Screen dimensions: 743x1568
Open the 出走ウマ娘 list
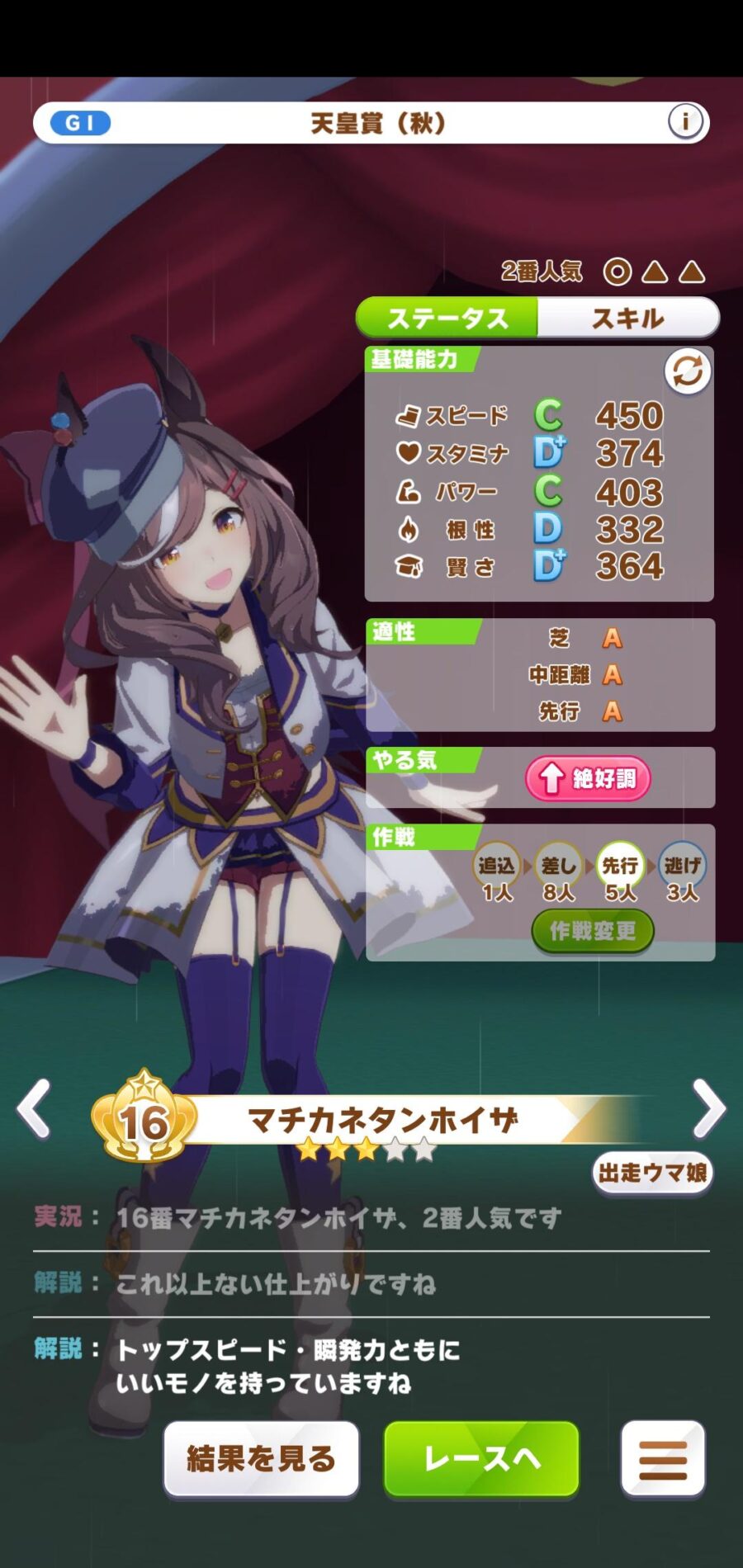pyautogui.click(x=651, y=1173)
